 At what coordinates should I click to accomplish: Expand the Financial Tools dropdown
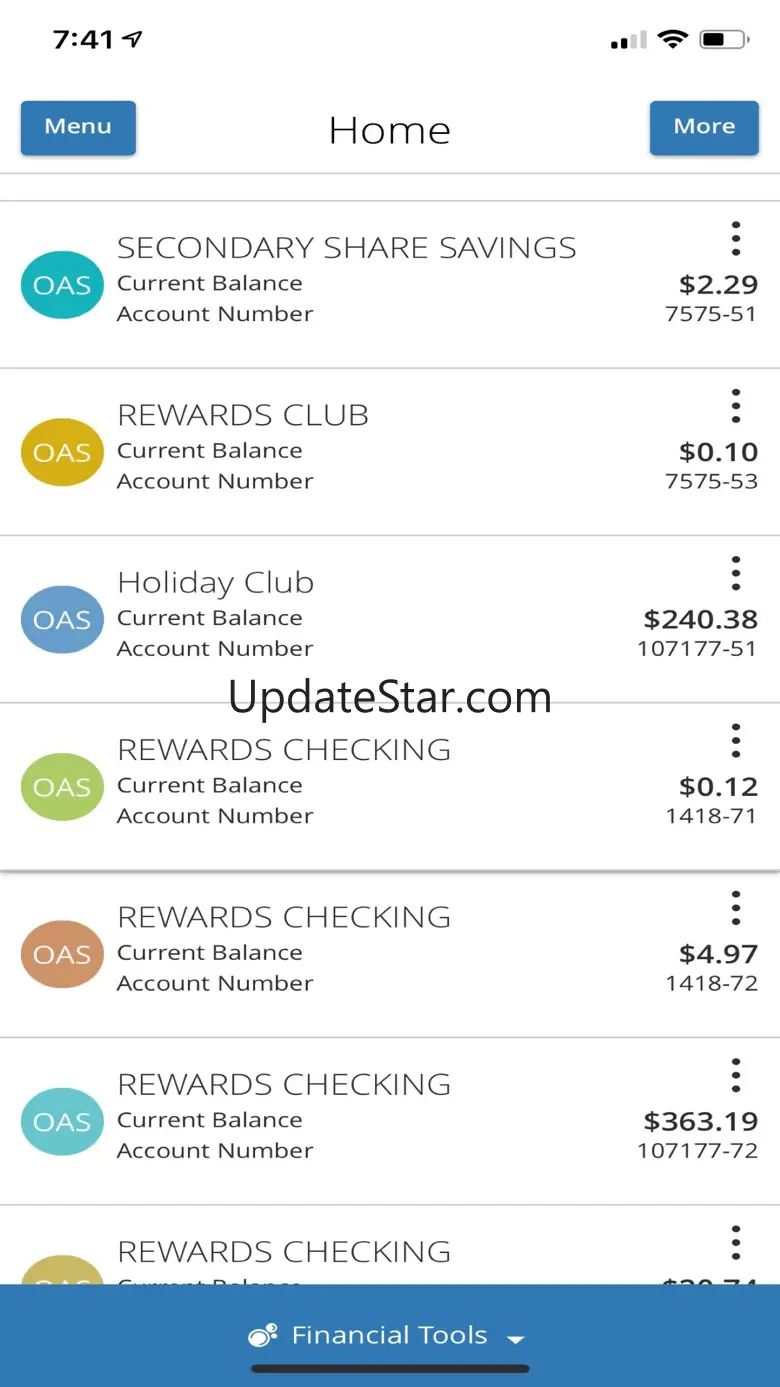389,1335
